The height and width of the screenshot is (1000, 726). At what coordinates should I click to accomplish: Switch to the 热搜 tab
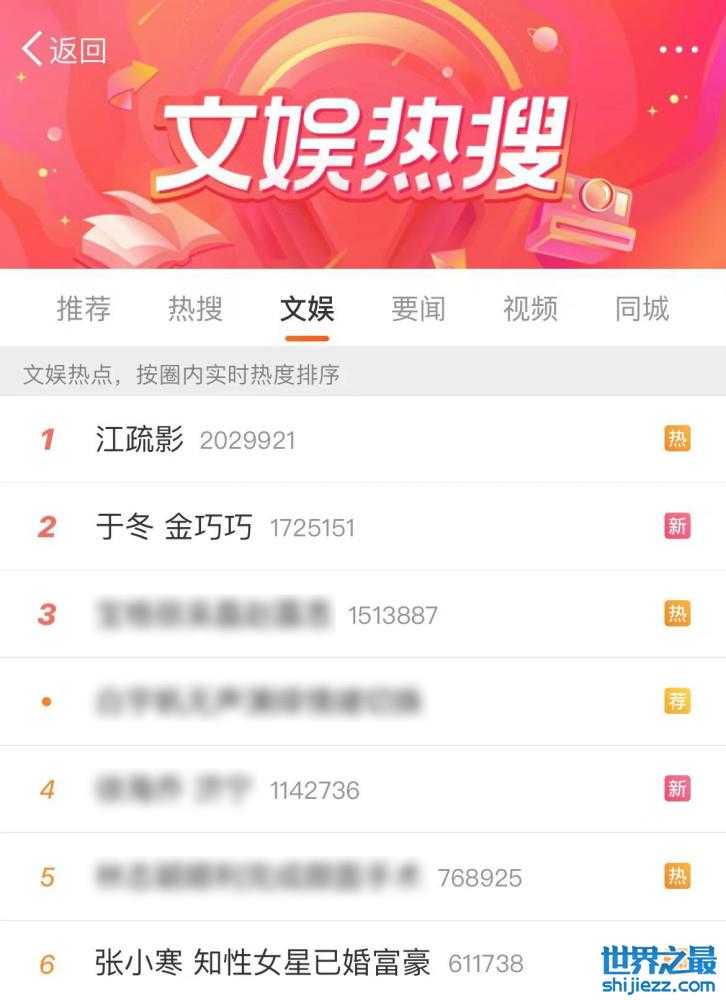(x=195, y=308)
